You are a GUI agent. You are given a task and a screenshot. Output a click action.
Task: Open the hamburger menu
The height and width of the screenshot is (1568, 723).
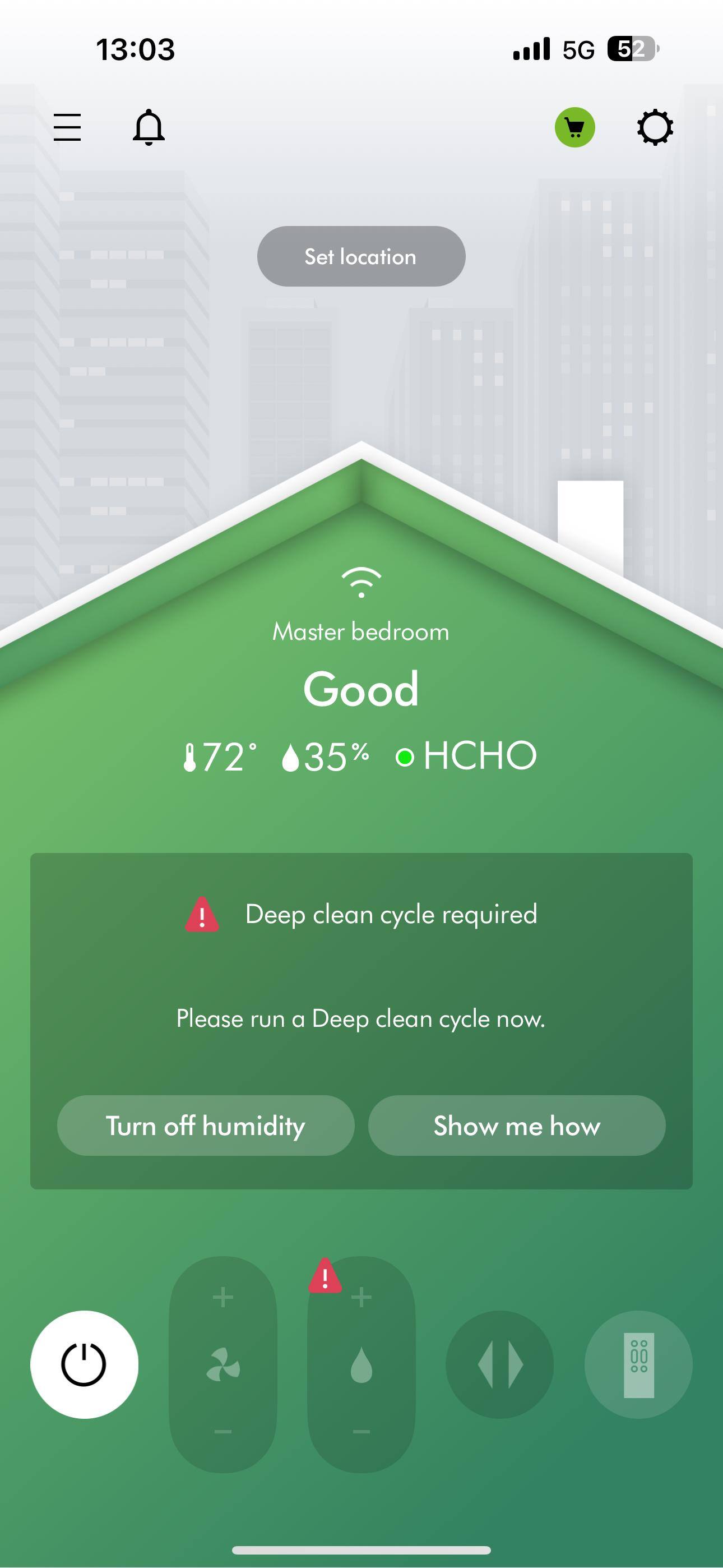67,127
